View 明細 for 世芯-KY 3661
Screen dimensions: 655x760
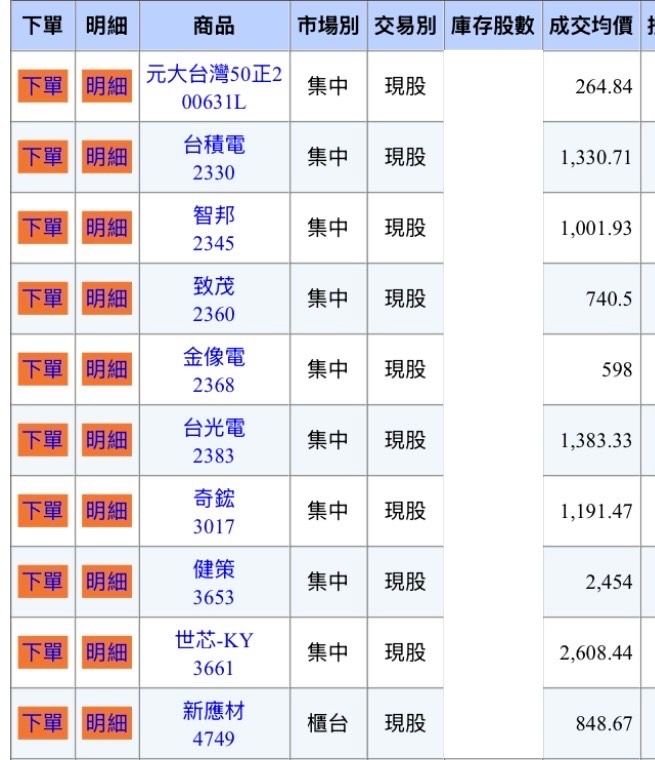[106, 652]
